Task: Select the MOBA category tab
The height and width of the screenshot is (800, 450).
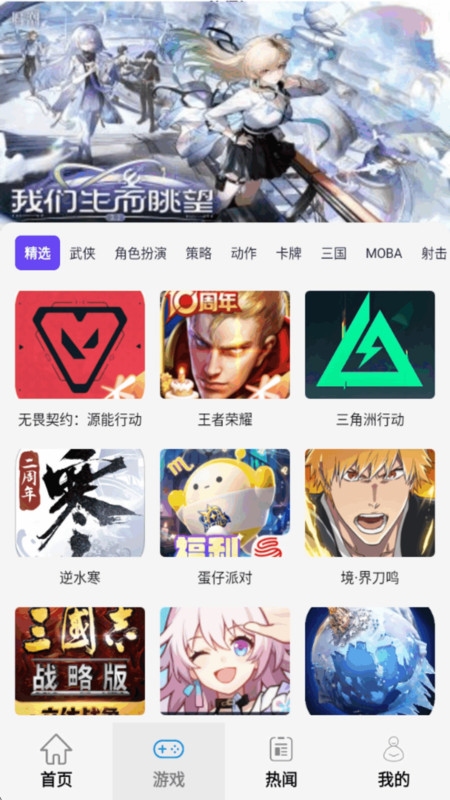Action: (x=384, y=253)
